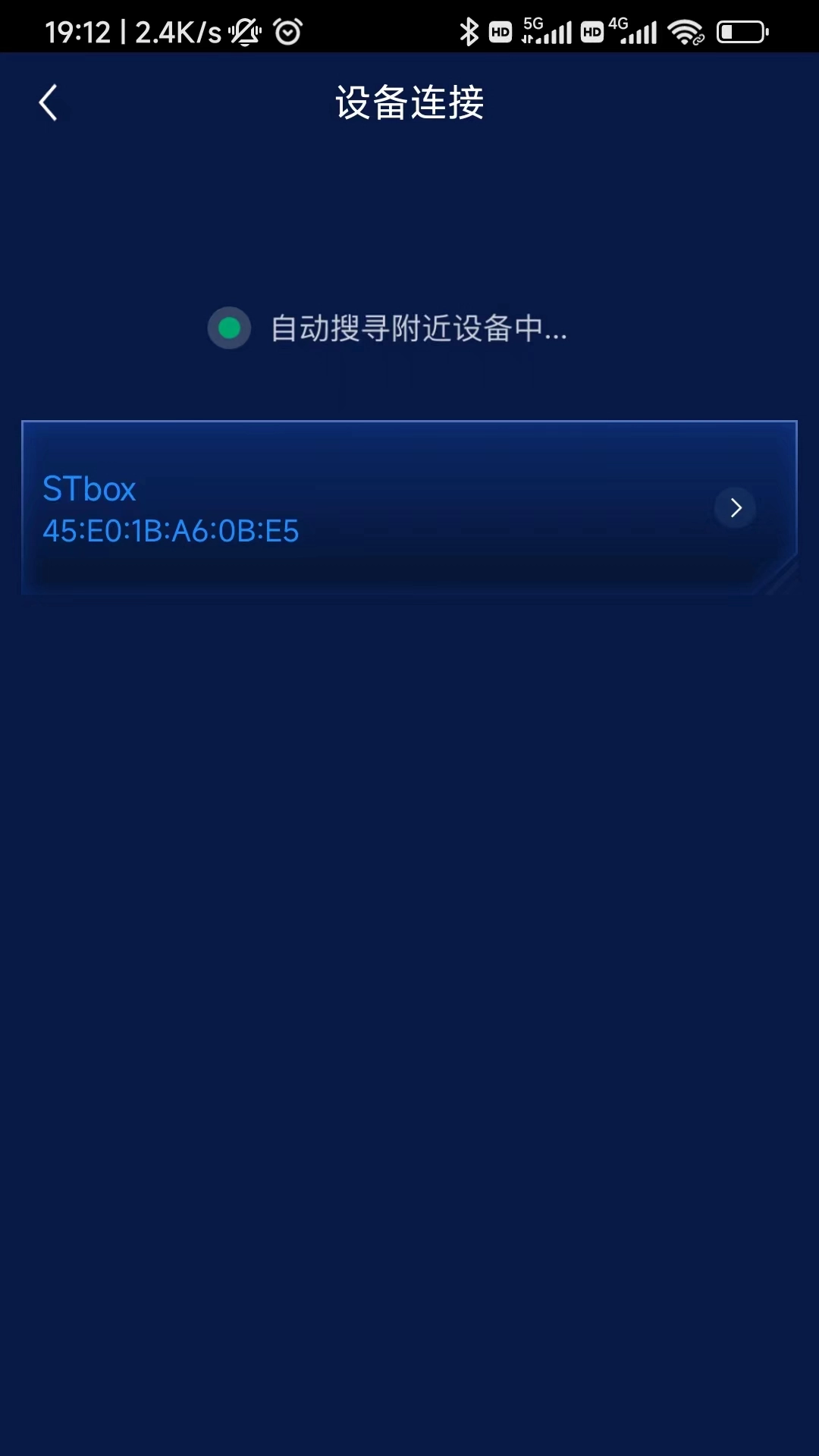Tap the muted notifications bell icon
This screenshot has width=819, height=1456.
click(243, 30)
